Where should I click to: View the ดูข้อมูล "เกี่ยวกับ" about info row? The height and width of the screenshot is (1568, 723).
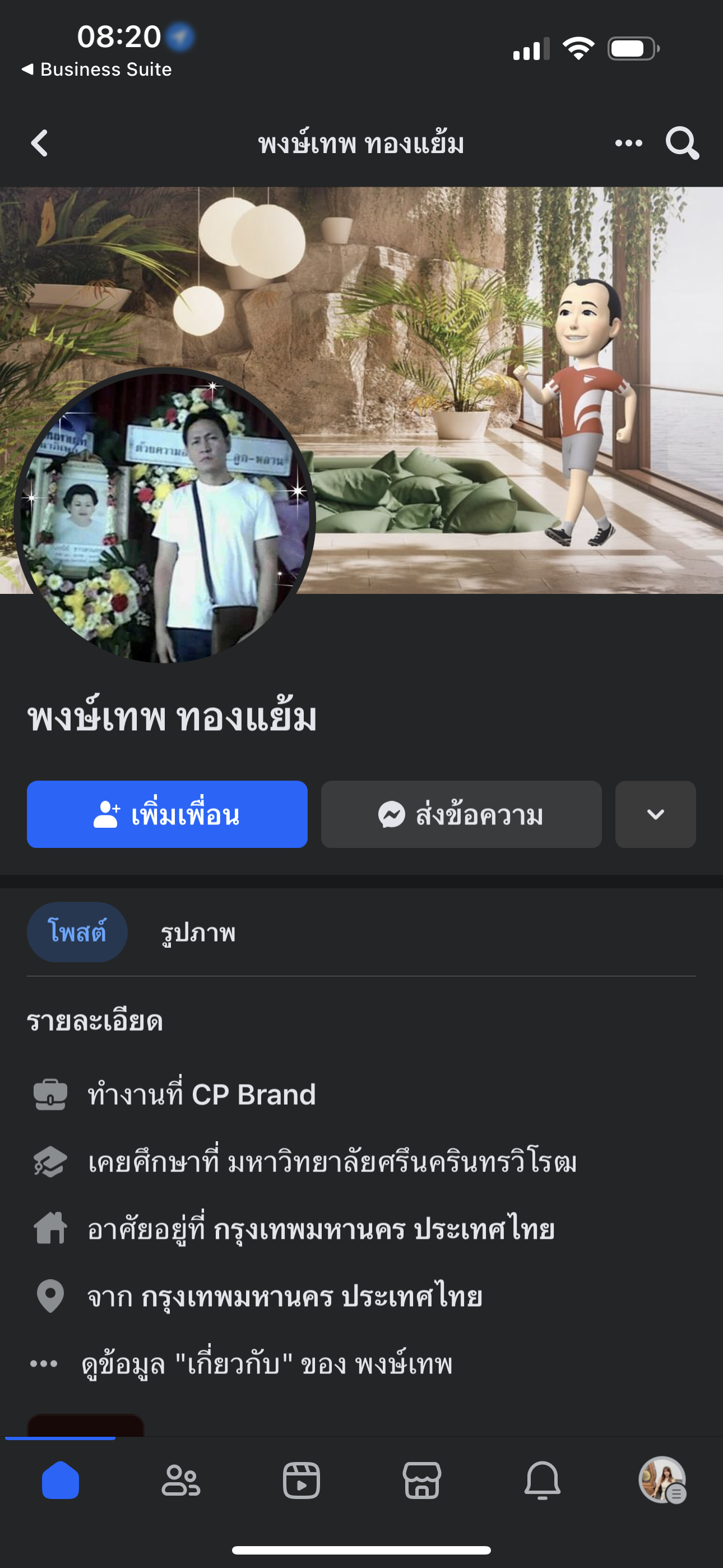click(267, 1364)
